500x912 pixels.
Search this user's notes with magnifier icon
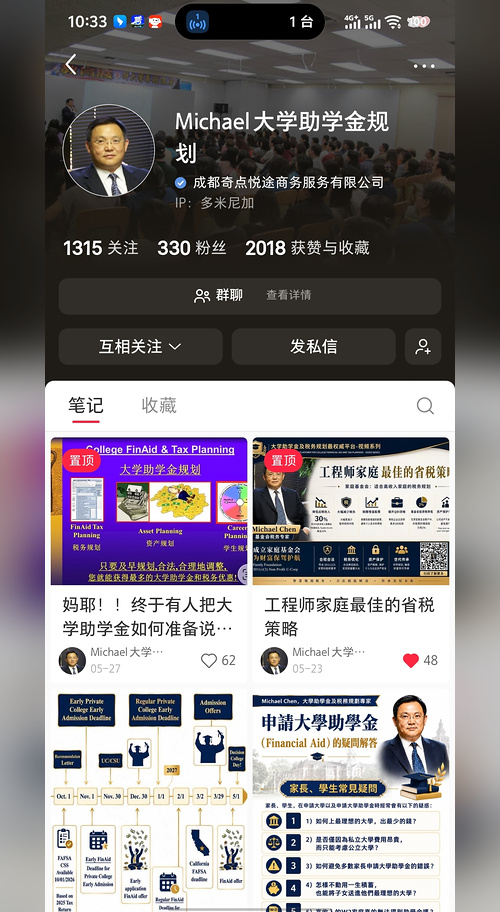point(425,406)
